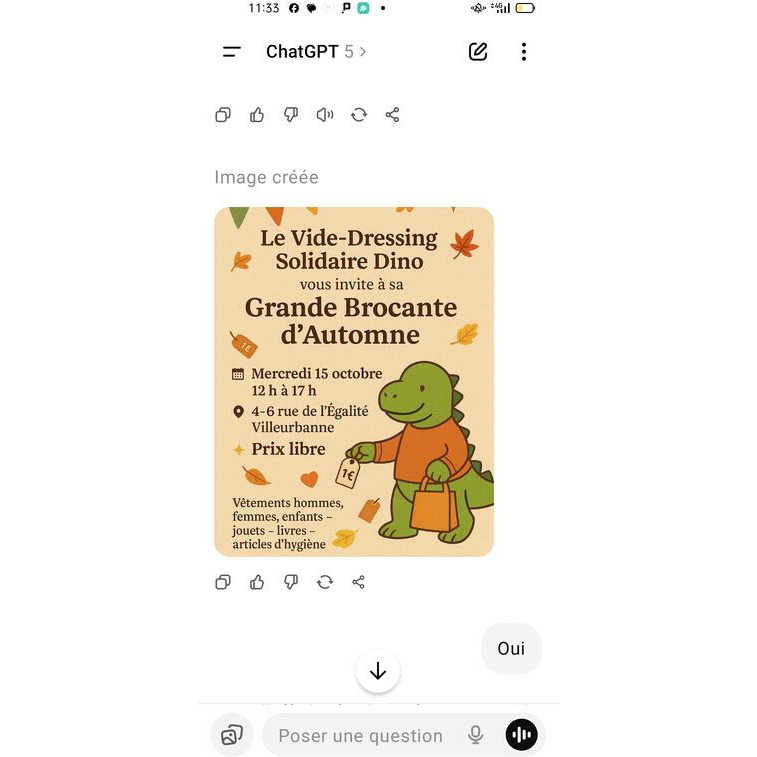
Task: Open the sidebar menu
Action: click(x=232, y=52)
